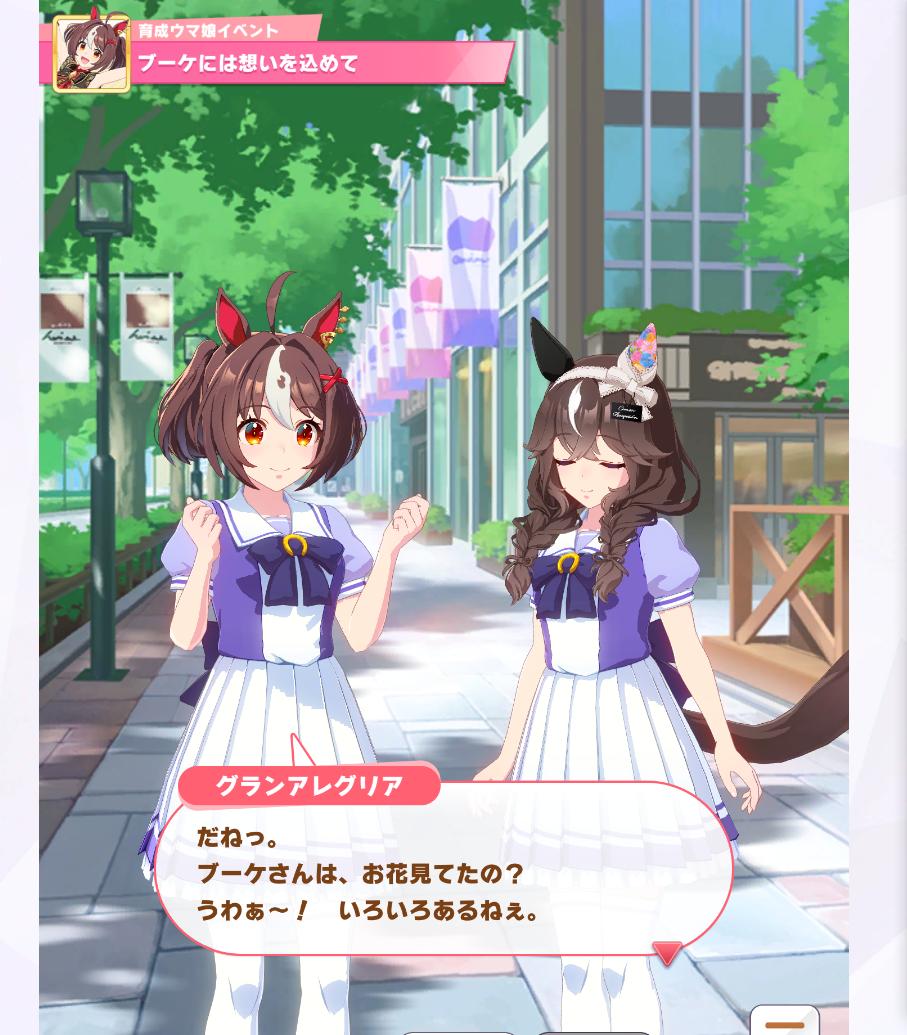Tap the dialogue box to advance the story
The image size is (907, 1035).
pyautogui.click(x=442, y=873)
